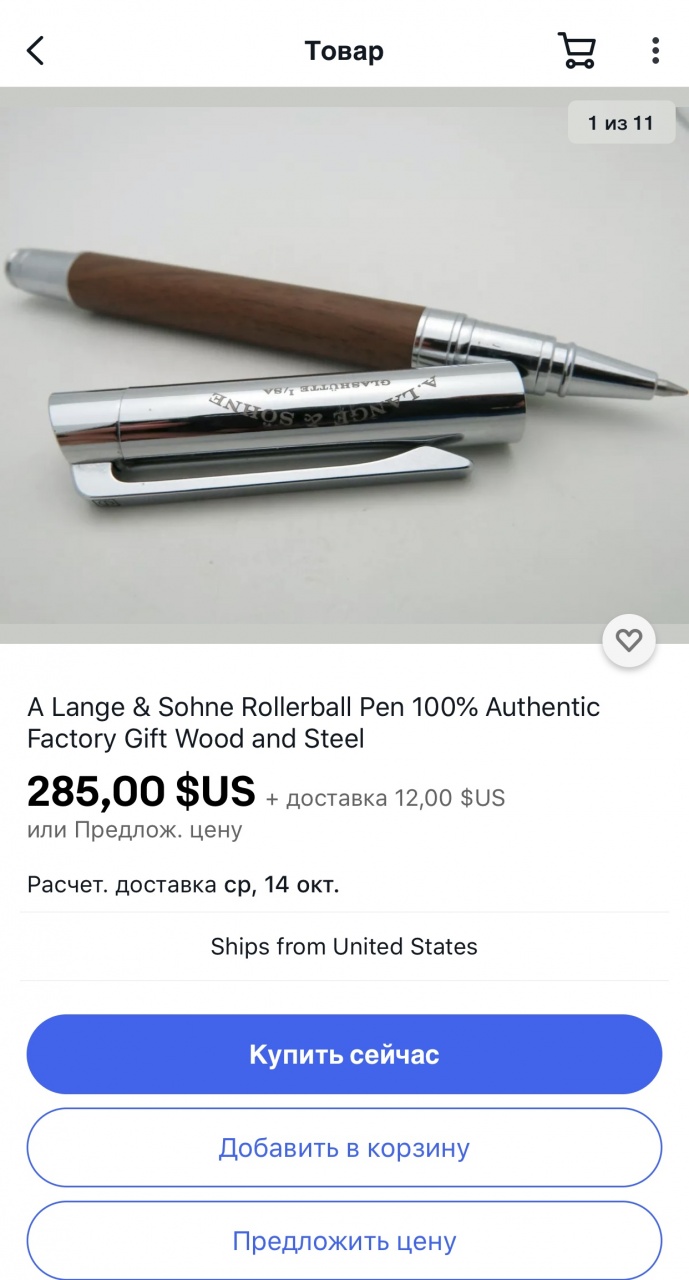
Task: Go back from the product page
Action: [36, 51]
